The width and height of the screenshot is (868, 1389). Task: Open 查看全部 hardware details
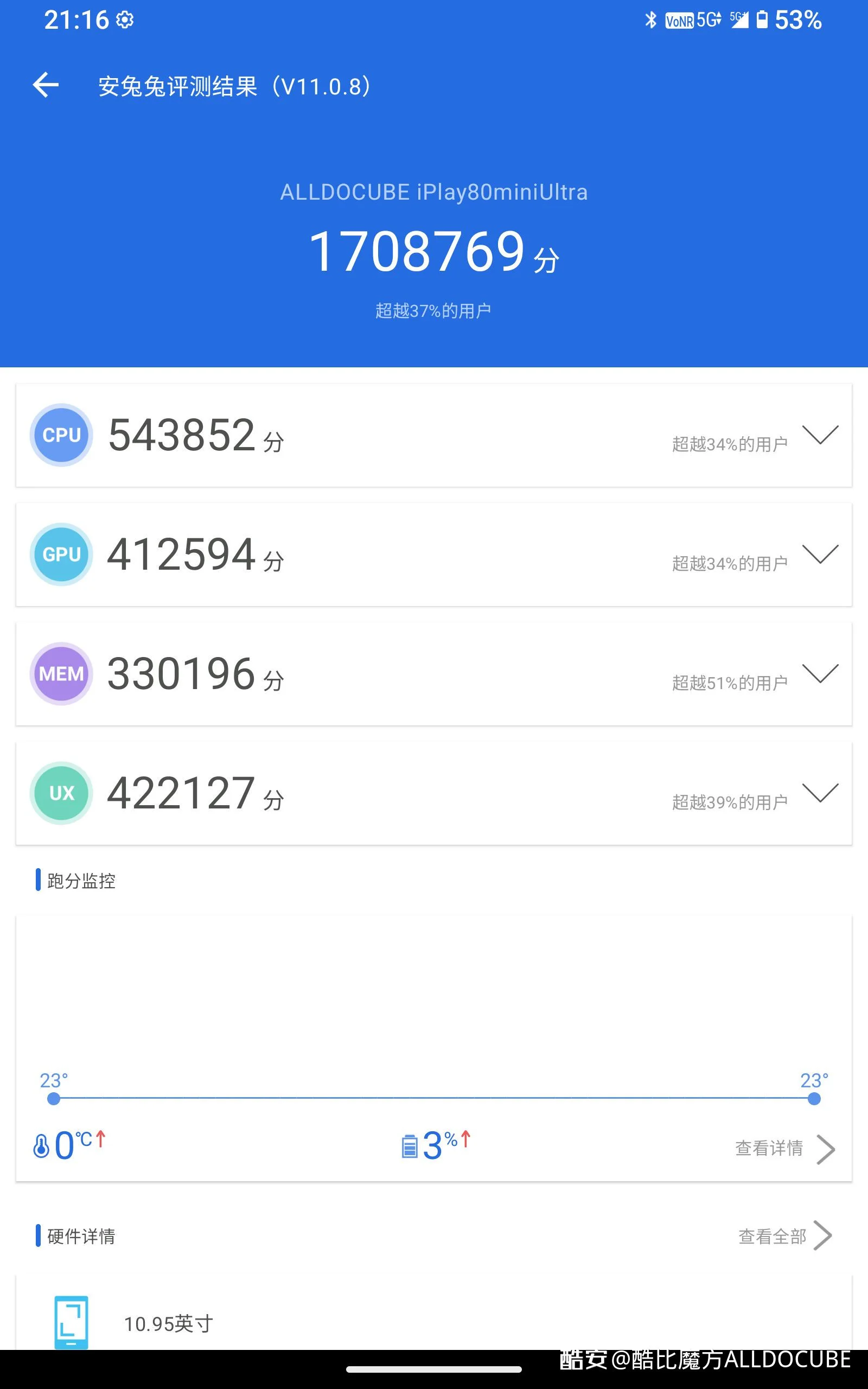(783, 1236)
